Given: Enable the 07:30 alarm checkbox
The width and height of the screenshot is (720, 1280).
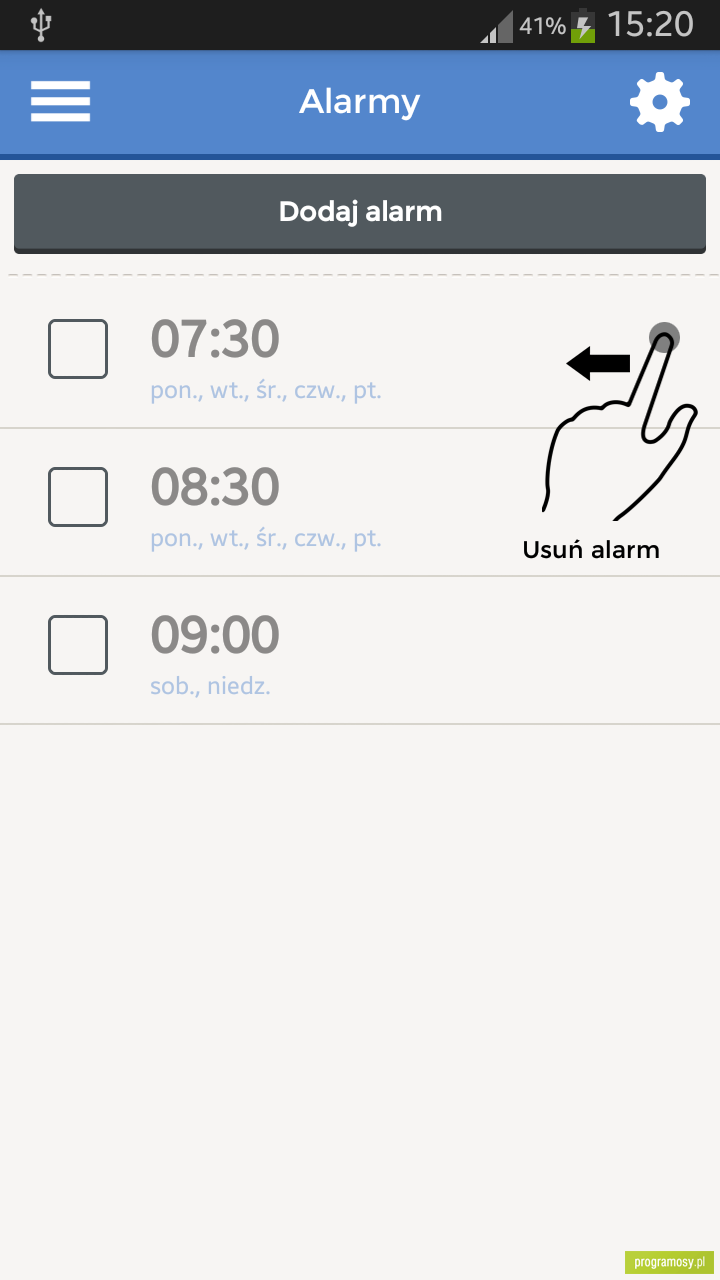Looking at the screenshot, I should point(78,349).
